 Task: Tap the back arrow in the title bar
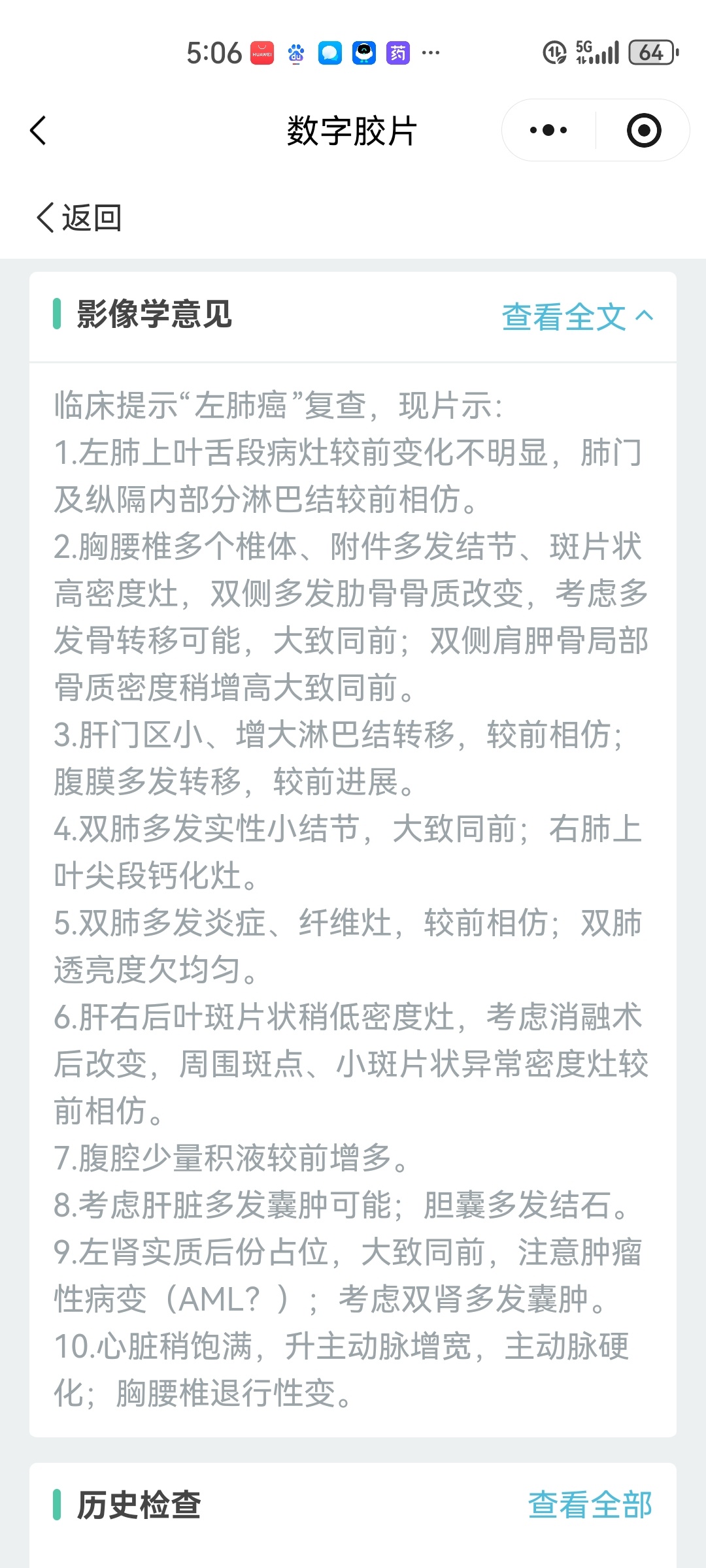pos(39,131)
